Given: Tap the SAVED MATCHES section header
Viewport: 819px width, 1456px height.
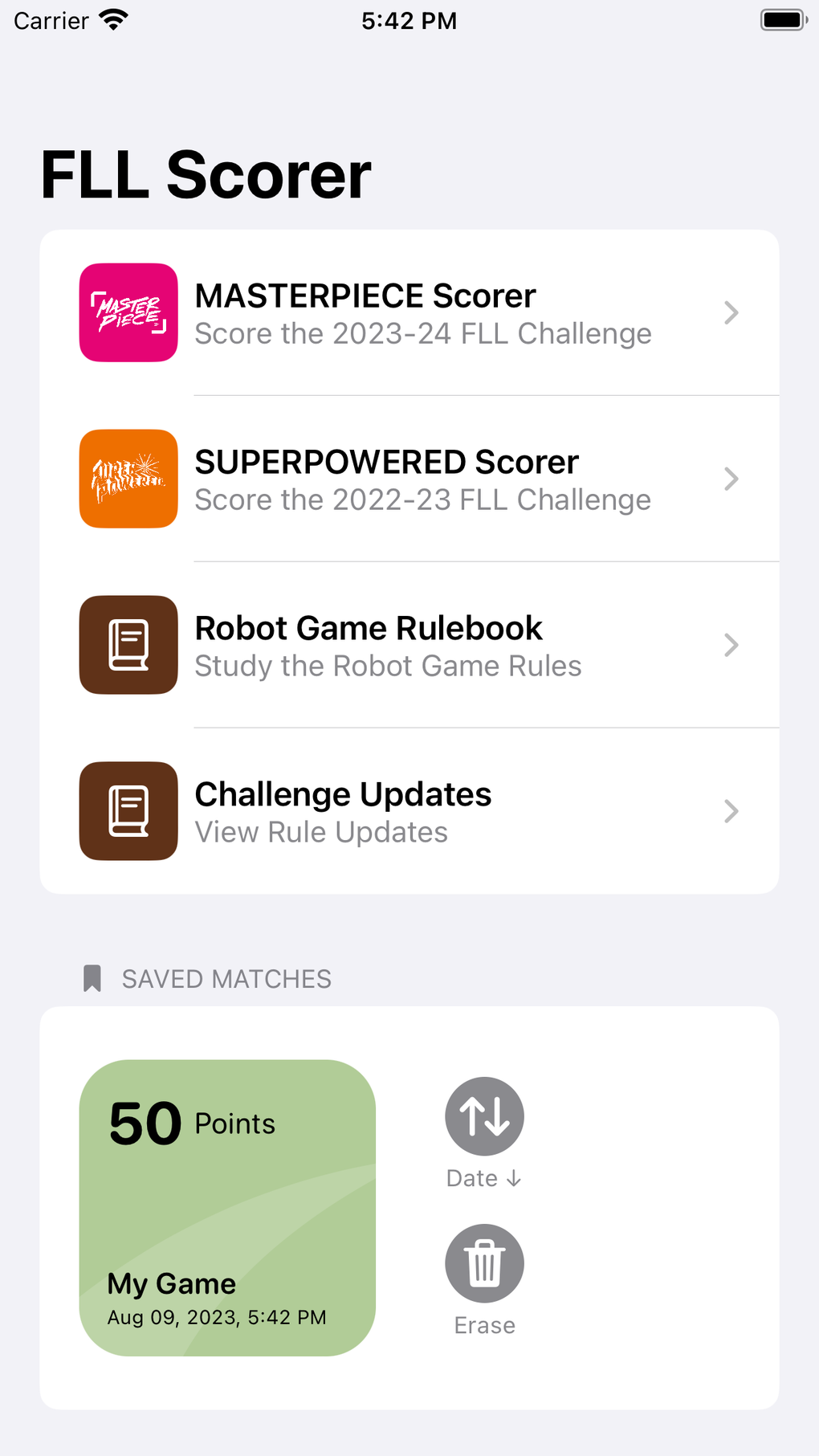Looking at the screenshot, I should [226, 978].
